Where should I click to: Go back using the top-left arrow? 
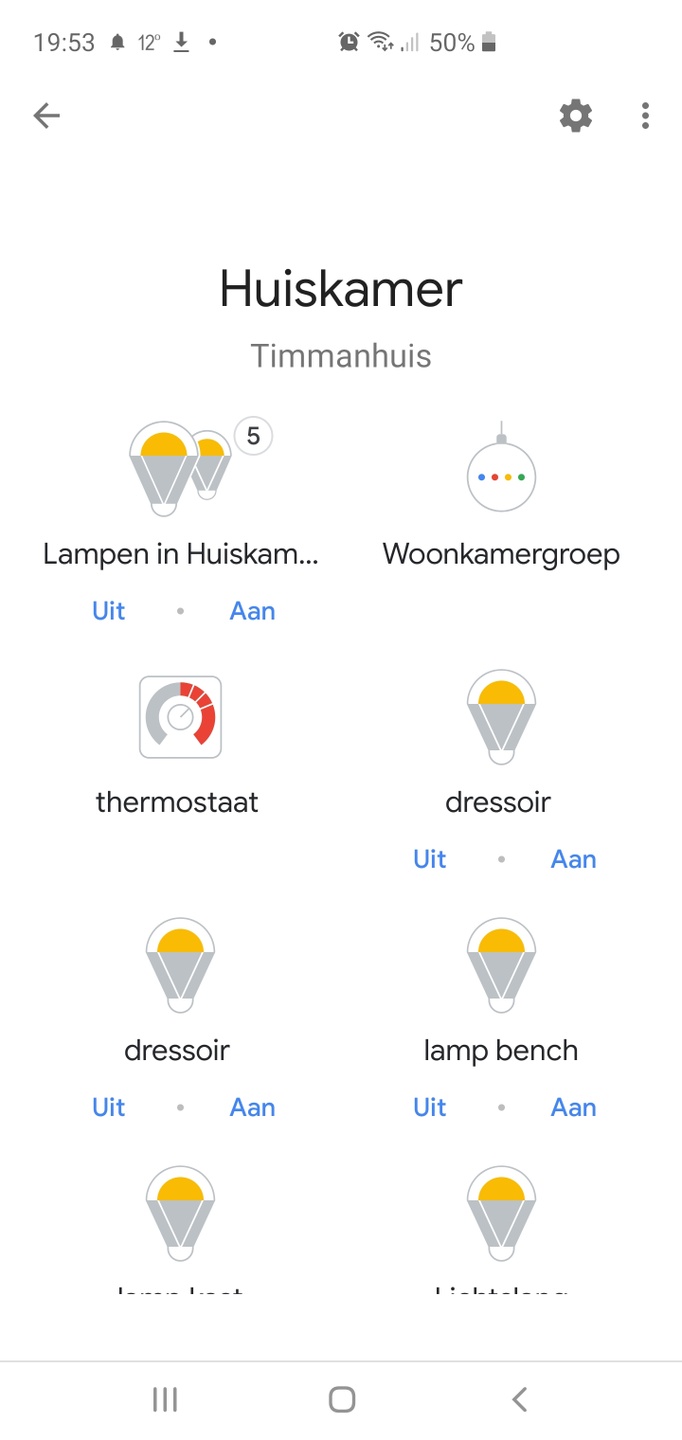click(47, 116)
